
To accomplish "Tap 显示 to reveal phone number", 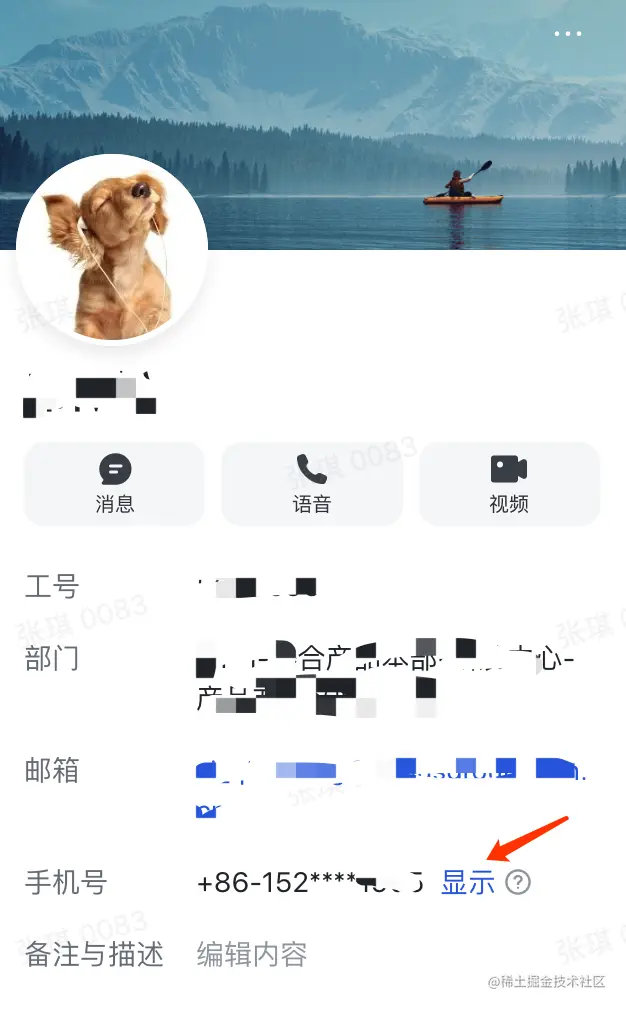I will (x=468, y=882).
